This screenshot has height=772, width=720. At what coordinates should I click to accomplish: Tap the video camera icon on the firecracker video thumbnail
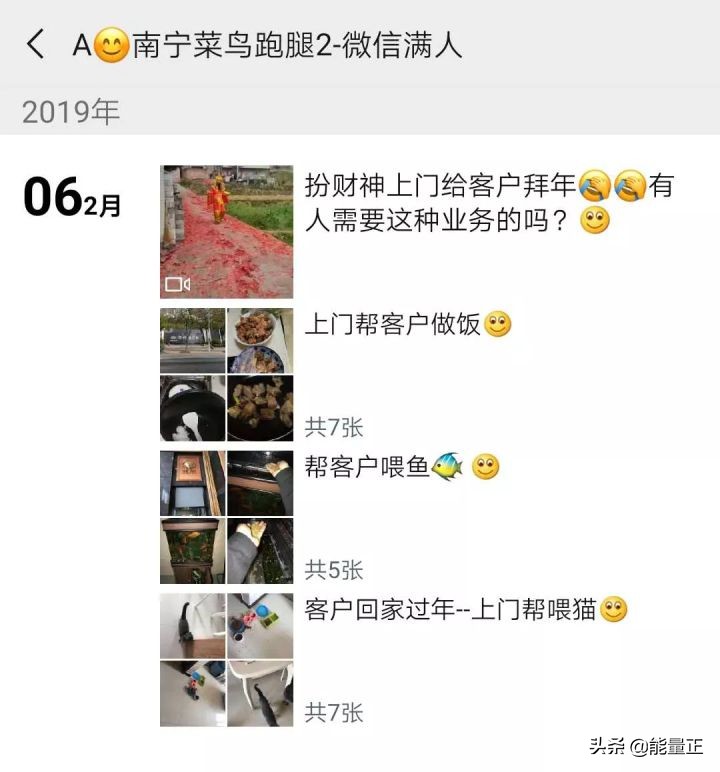(175, 281)
